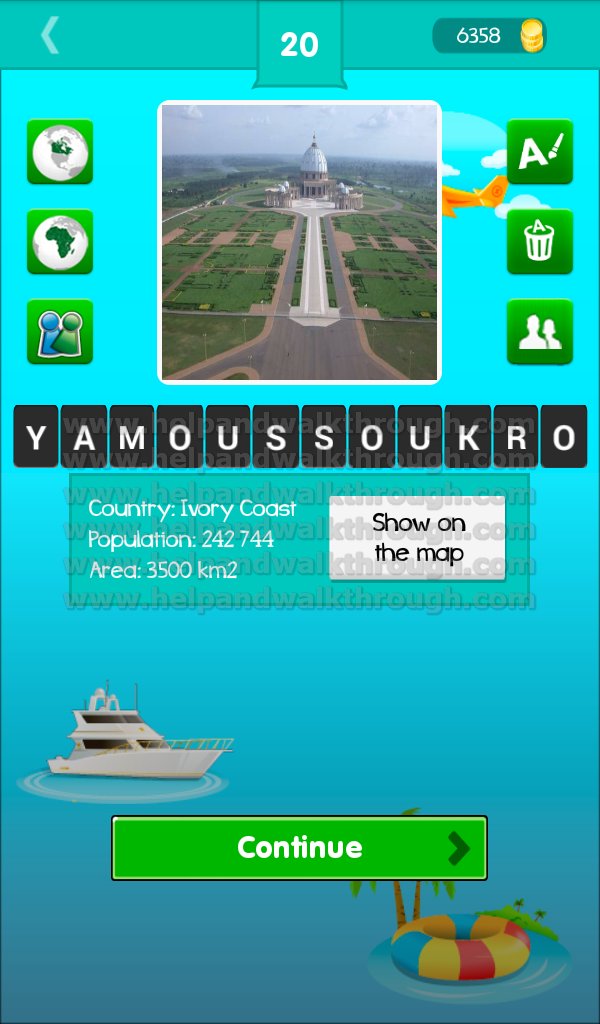Image resolution: width=600 pixels, height=1024 pixels.
Task: Tap the North America globe hint button
Action: click(60, 152)
